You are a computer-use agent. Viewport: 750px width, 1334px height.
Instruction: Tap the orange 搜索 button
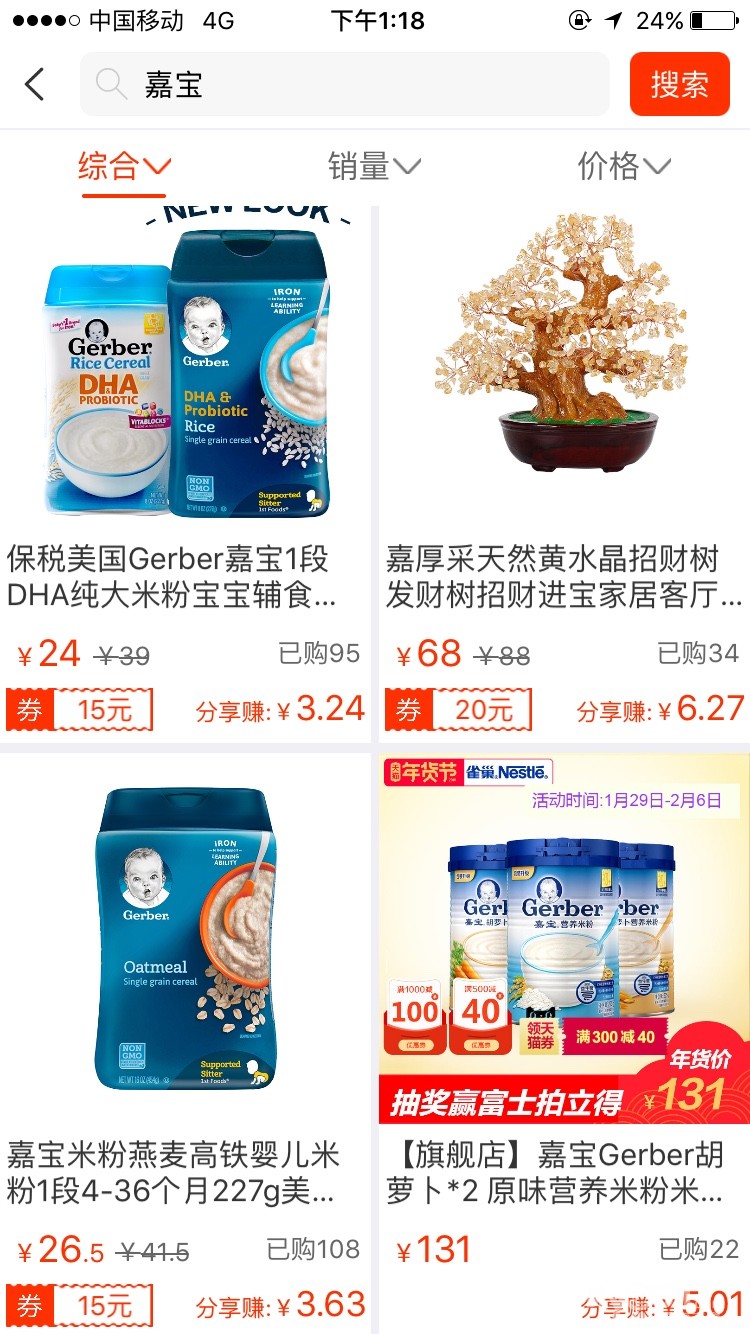pyautogui.click(x=679, y=85)
